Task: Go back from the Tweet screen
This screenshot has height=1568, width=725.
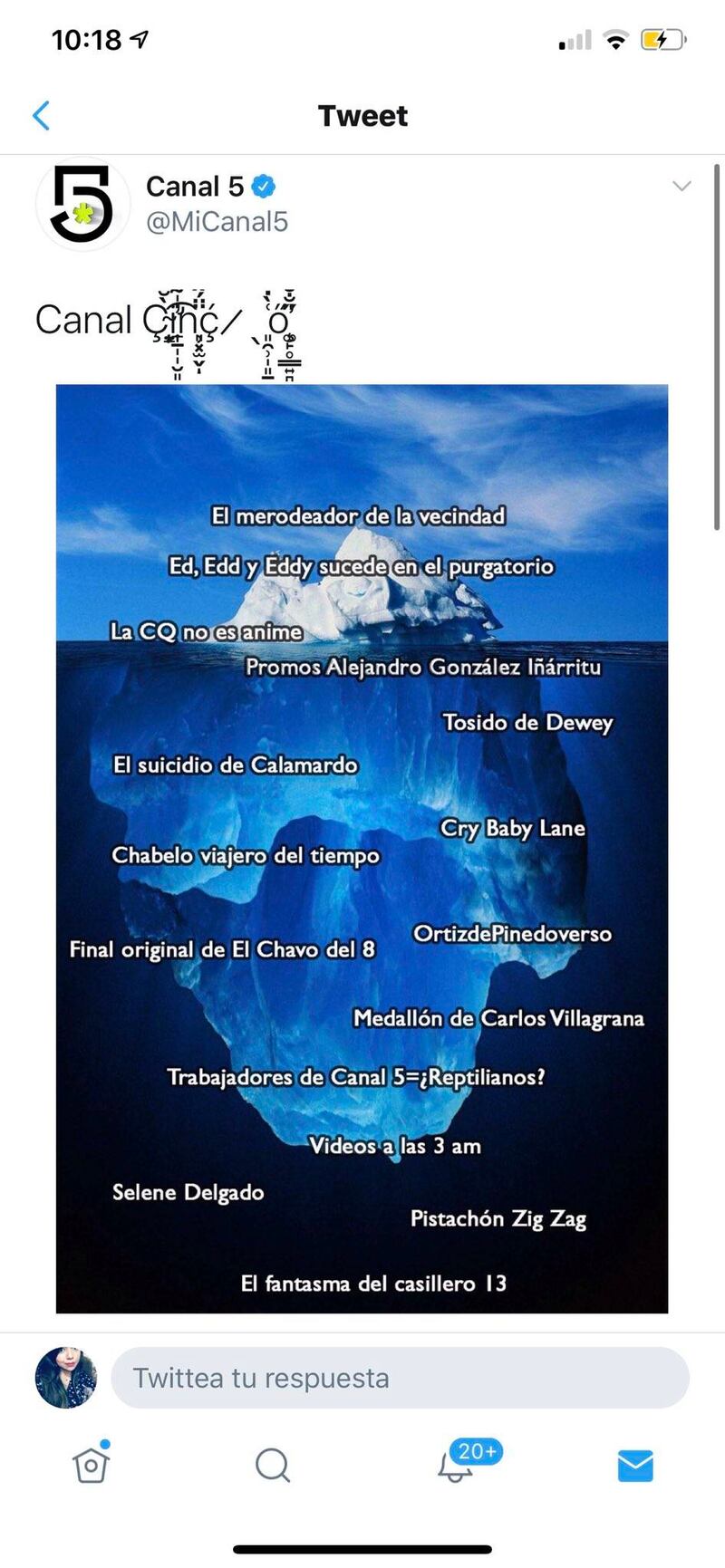Action: (41, 116)
